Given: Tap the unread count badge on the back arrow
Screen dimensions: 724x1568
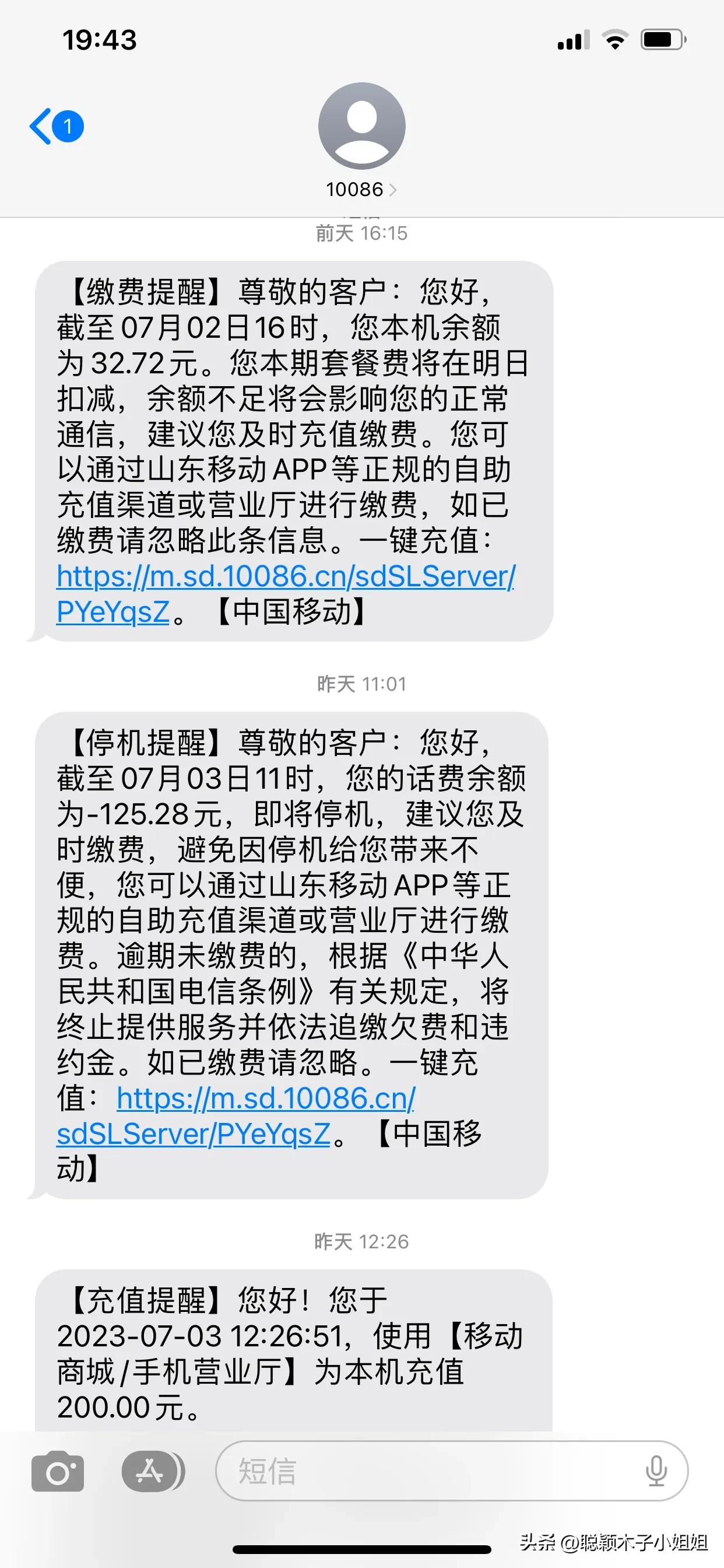Looking at the screenshot, I should coord(67,126).
